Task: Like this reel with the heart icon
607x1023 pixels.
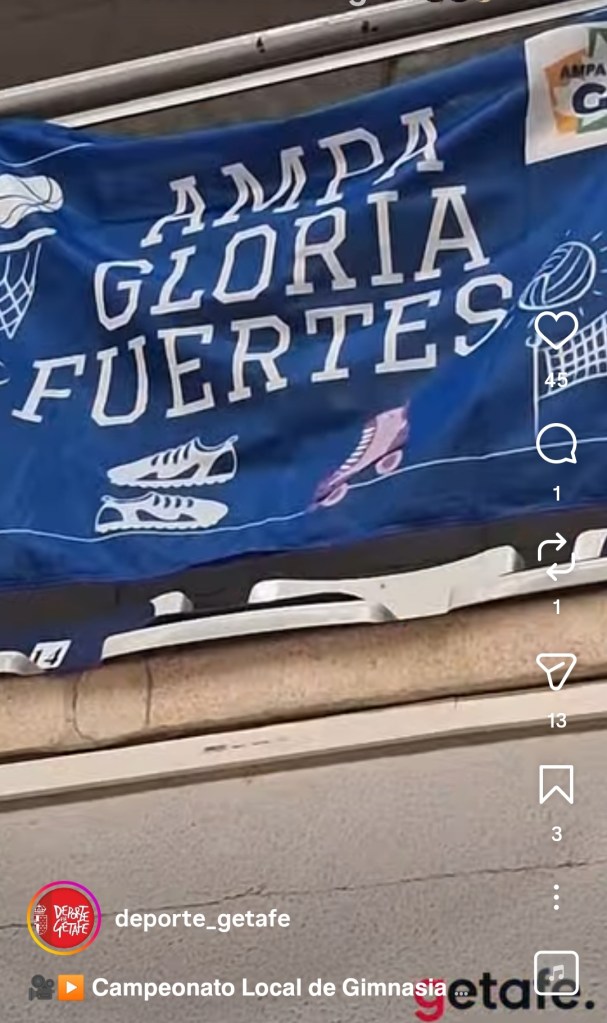Action: (556, 330)
